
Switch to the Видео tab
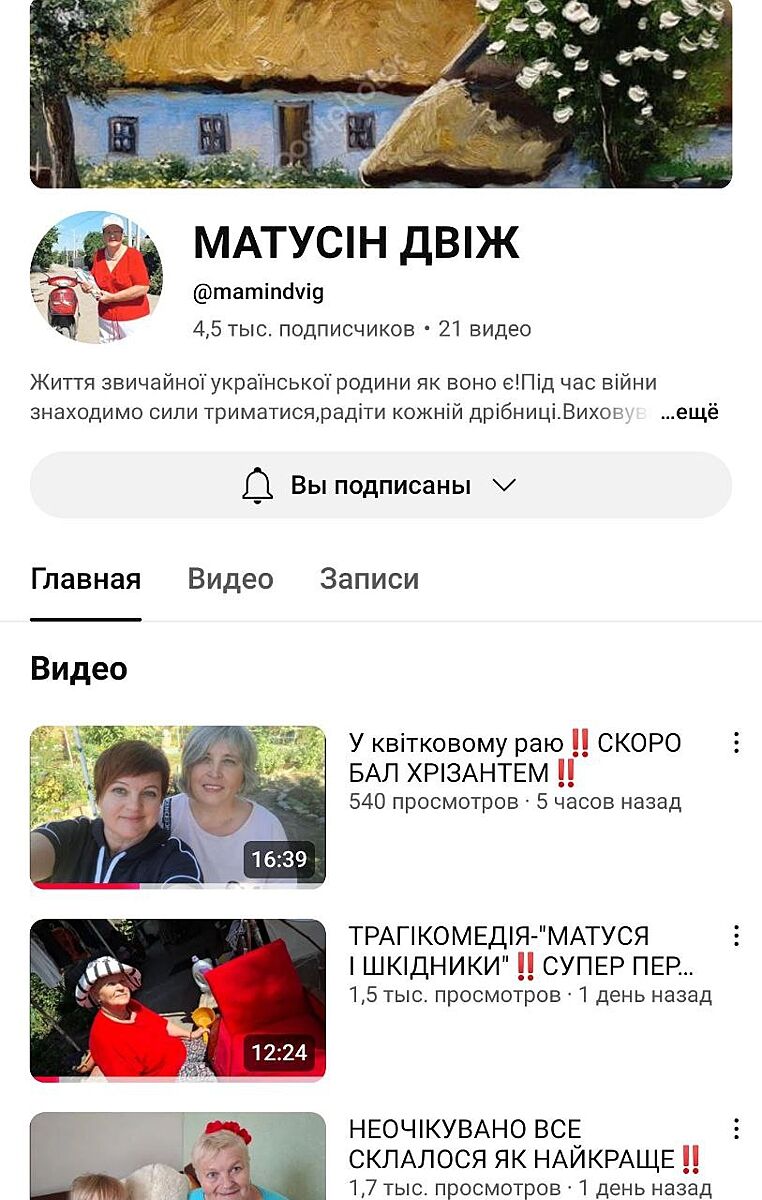(230, 579)
